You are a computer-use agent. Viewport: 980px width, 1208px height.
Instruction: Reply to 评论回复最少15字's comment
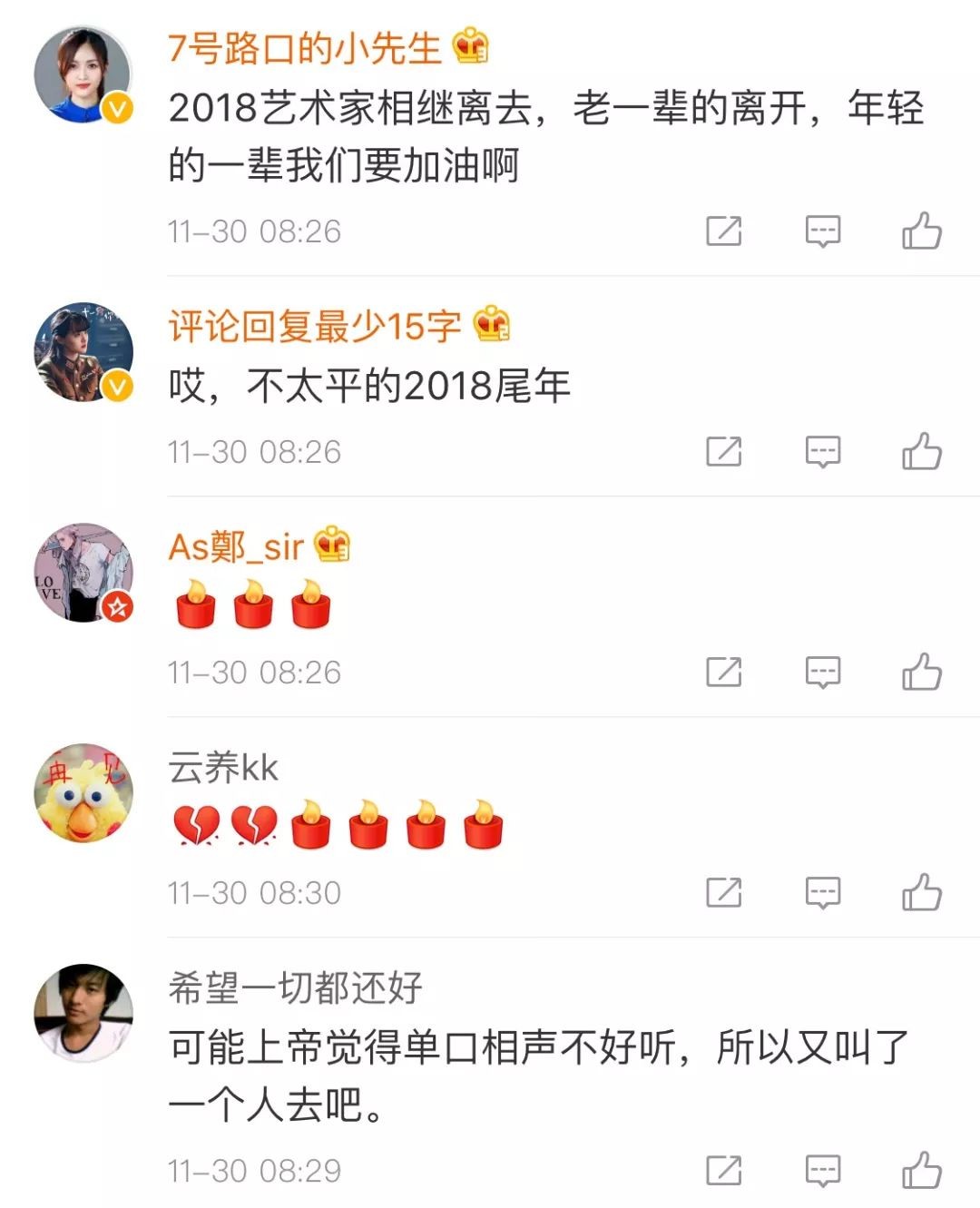click(x=822, y=451)
